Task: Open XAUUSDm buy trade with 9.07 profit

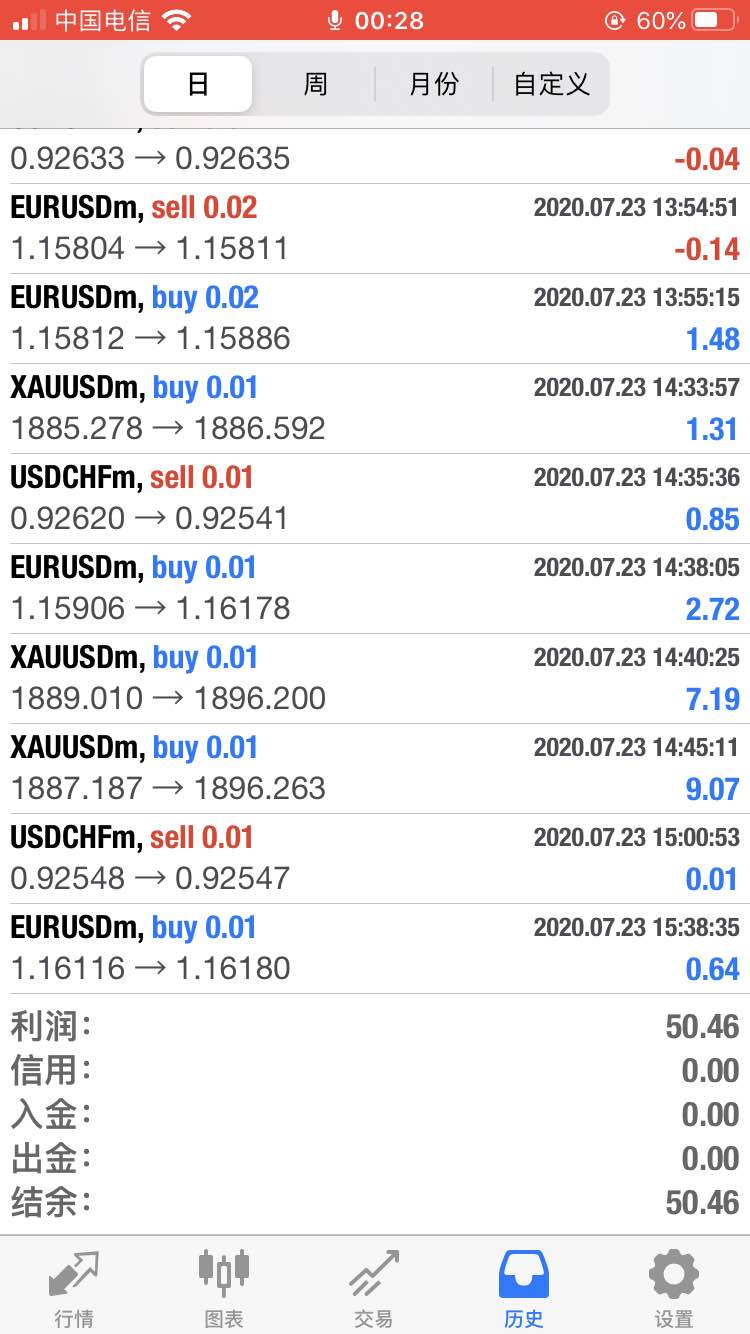Action: click(375, 769)
